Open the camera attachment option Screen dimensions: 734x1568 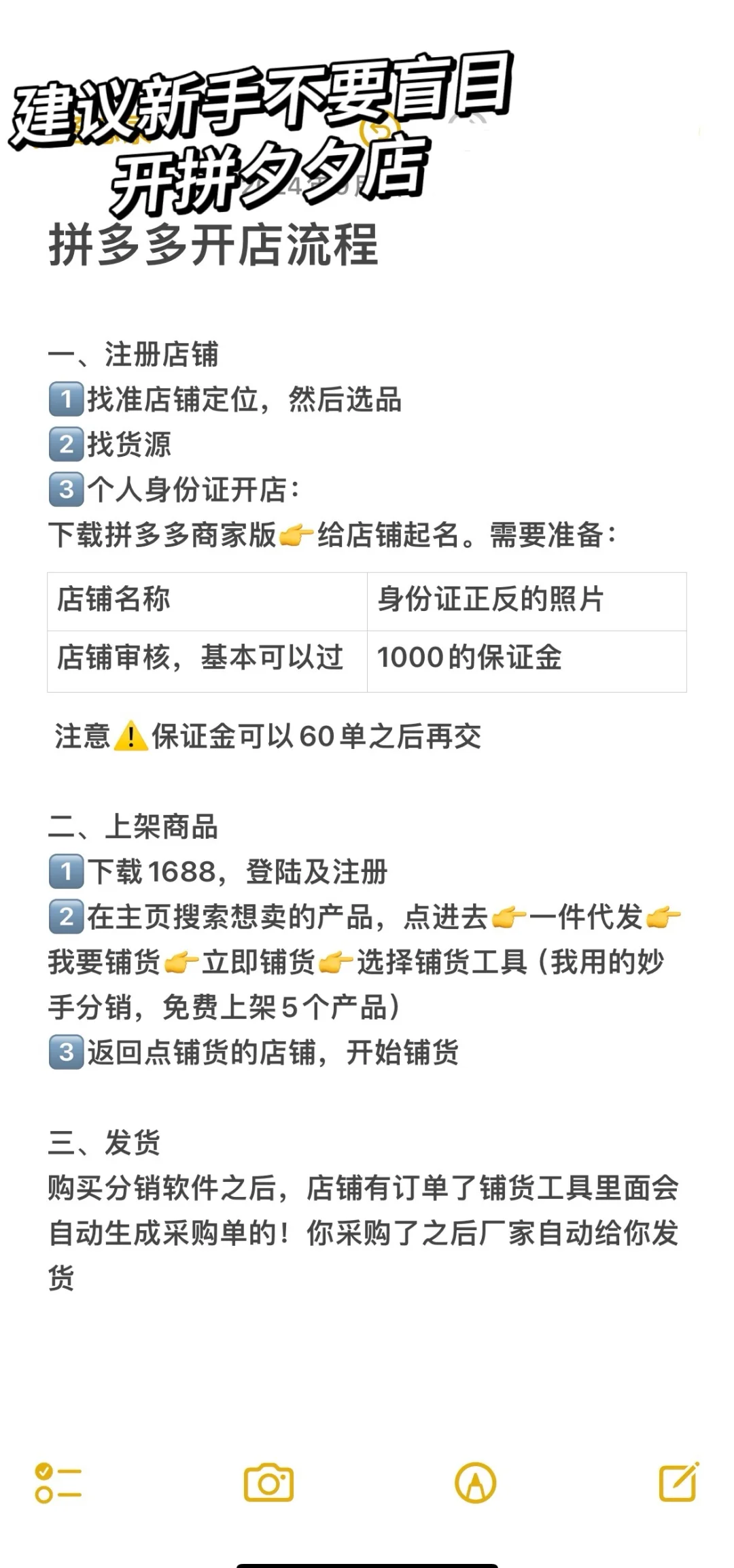coord(268,1482)
